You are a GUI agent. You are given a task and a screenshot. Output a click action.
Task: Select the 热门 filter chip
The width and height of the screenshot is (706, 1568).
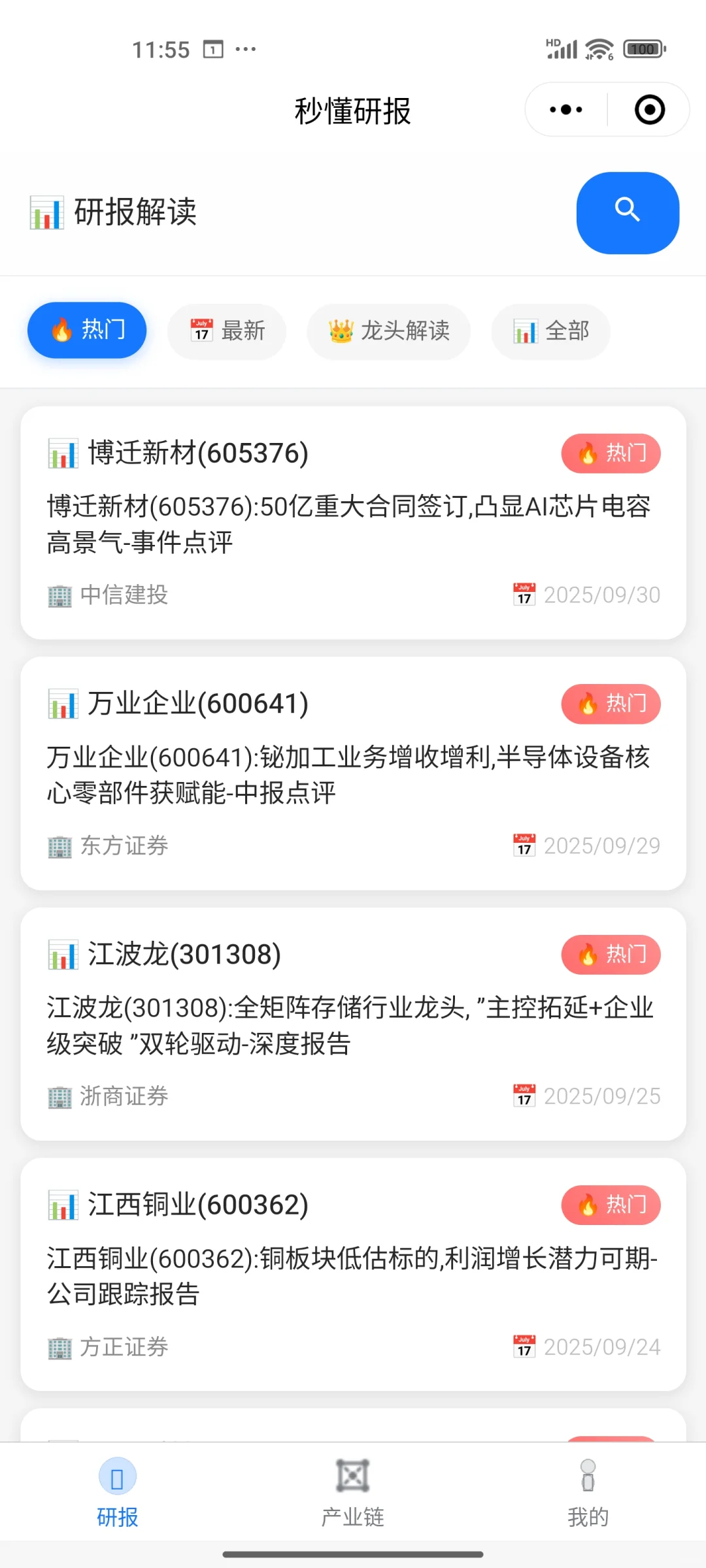click(87, 330)
